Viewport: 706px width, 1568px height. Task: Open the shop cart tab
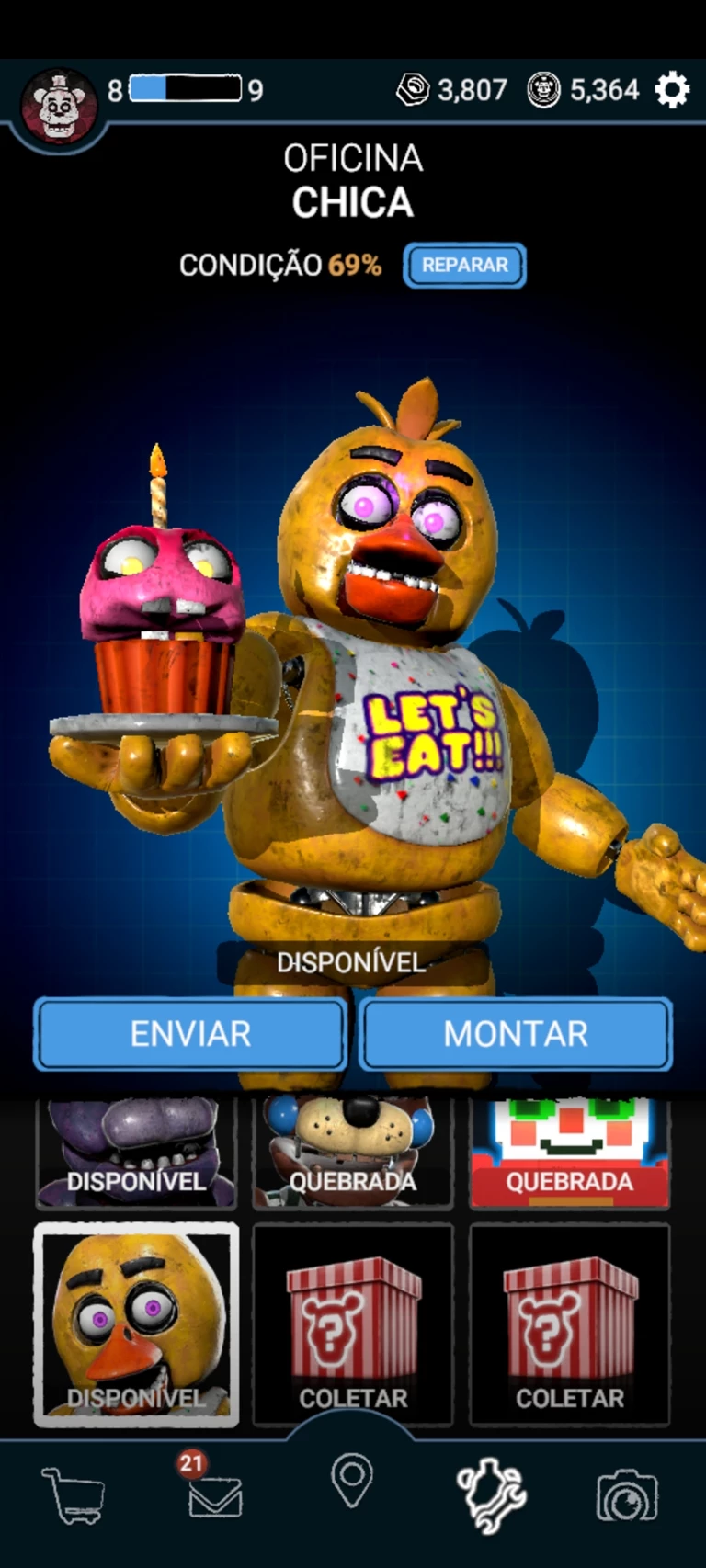pyautogui.click(x=74, y=1494)
